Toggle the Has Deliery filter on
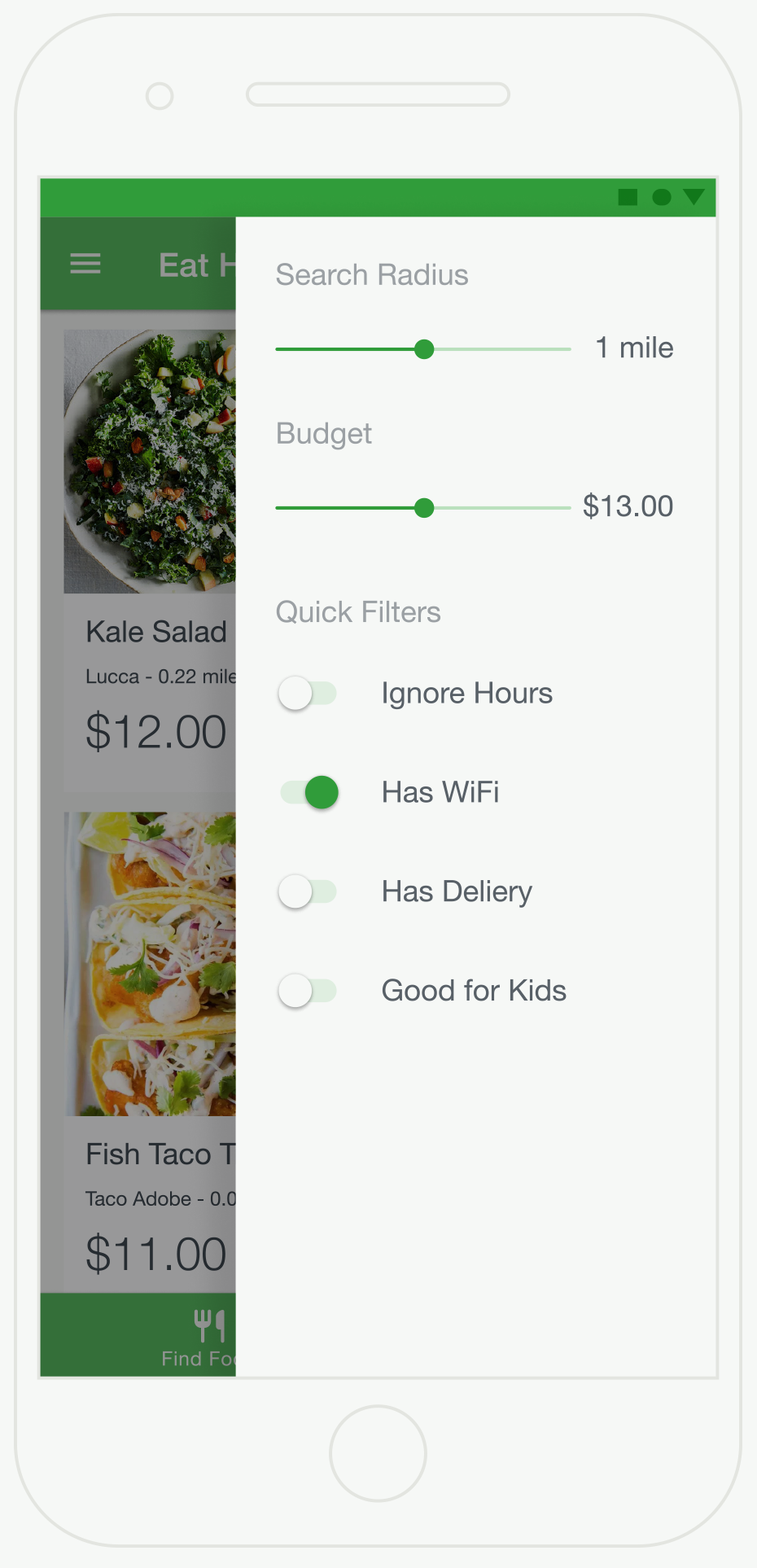 click(308, 891)
